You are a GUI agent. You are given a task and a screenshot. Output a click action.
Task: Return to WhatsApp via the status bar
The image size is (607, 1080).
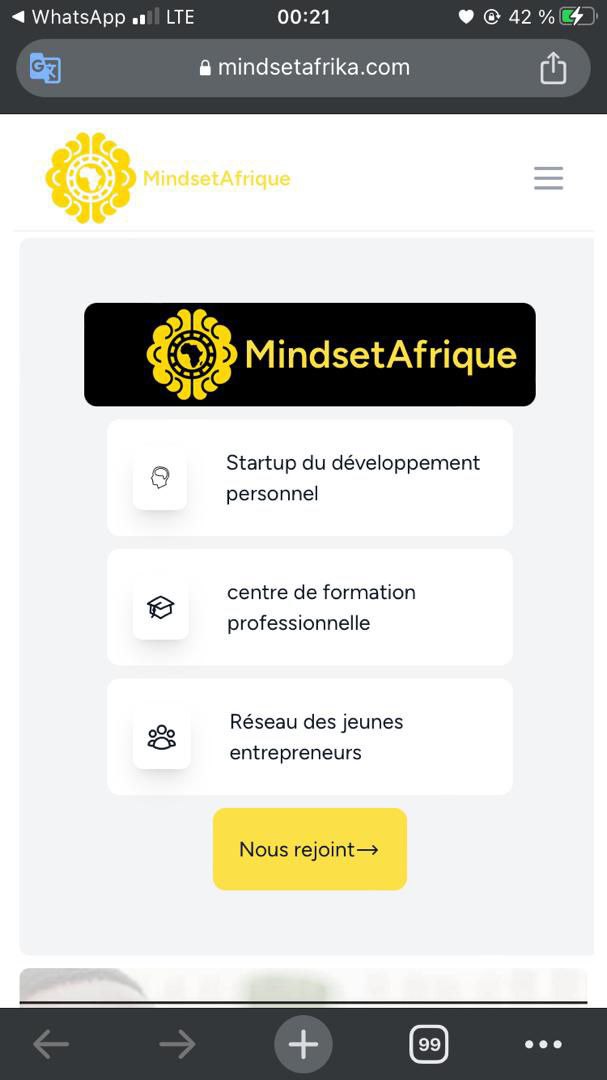point(70,17)
